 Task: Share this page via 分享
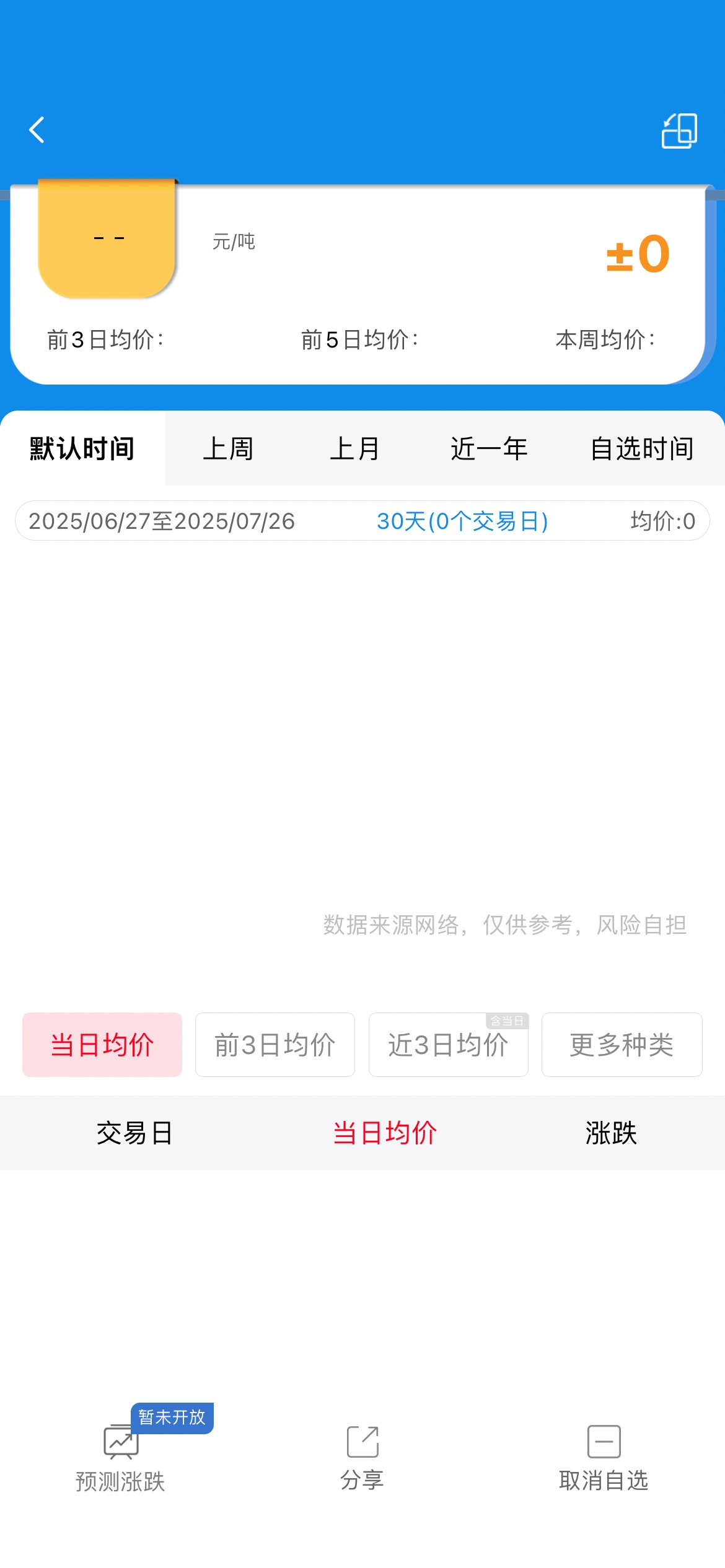[x=362, y=1458]
